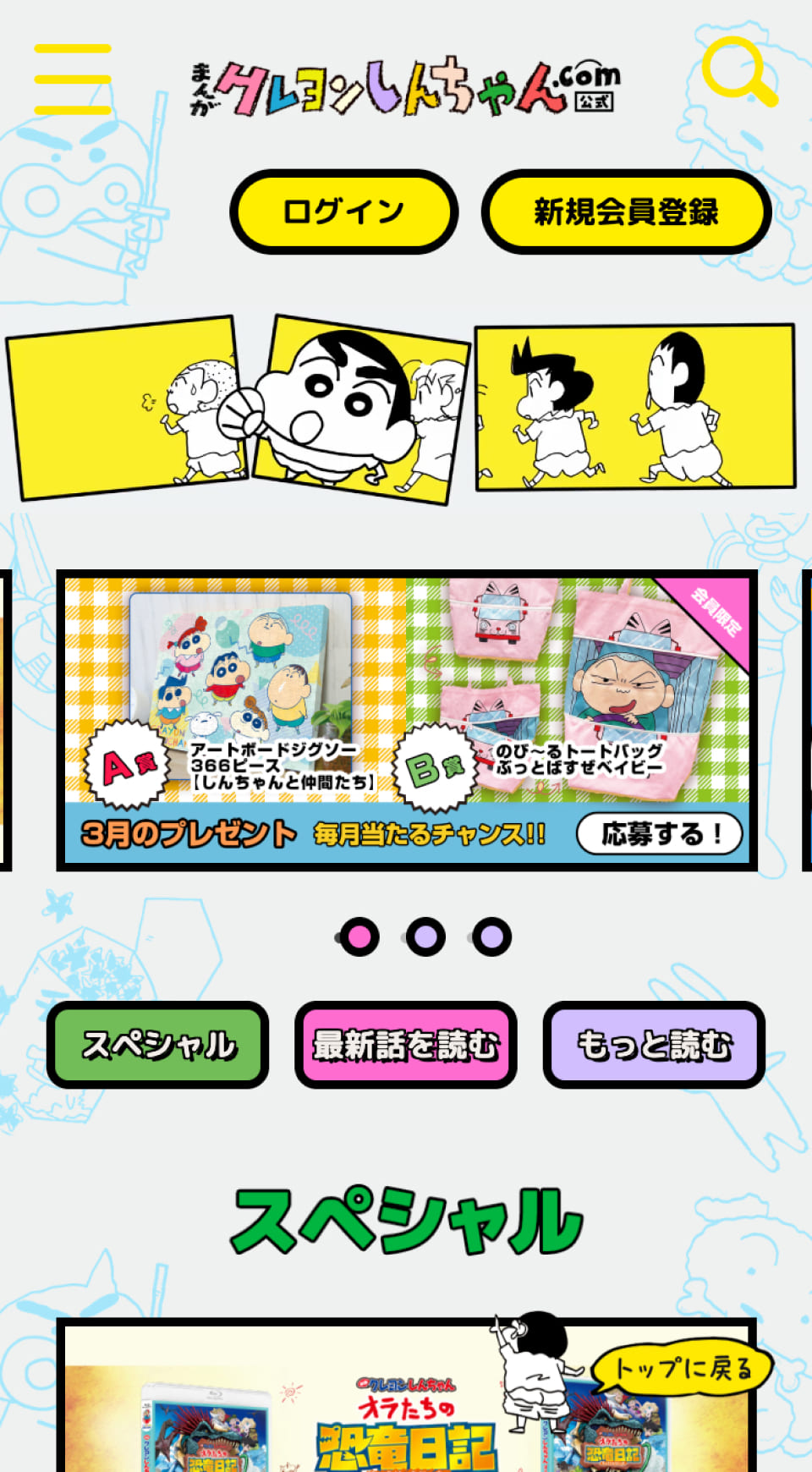Open the hamburger menu

(73, 79)
